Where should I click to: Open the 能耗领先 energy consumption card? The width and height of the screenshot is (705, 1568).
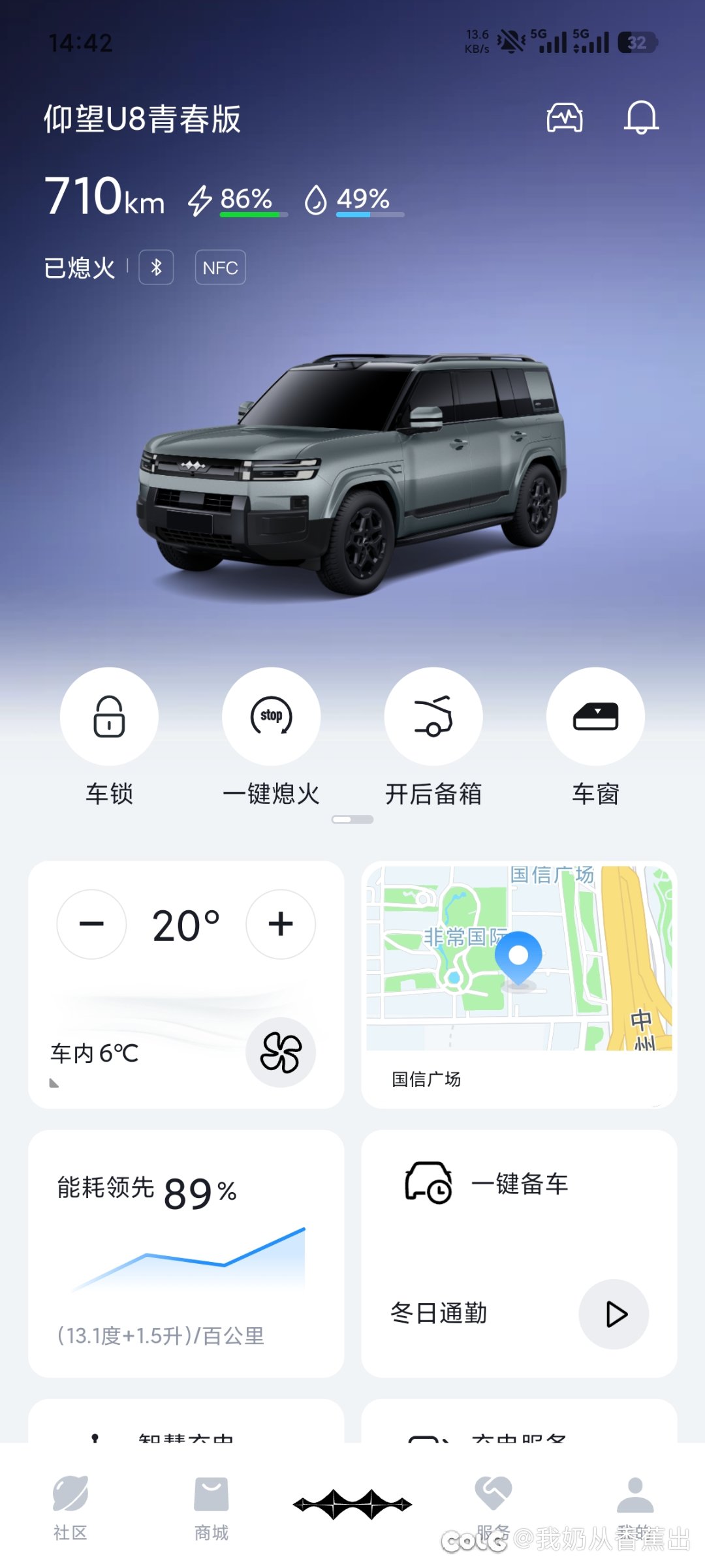(x=186, y=1253)
